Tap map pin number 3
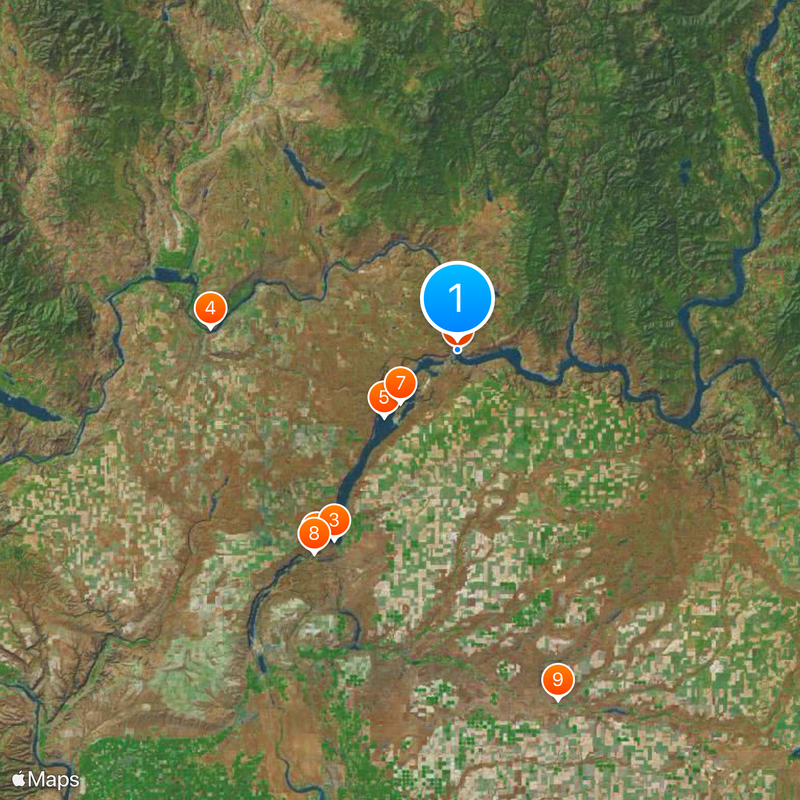 click(x=336, y=520)
